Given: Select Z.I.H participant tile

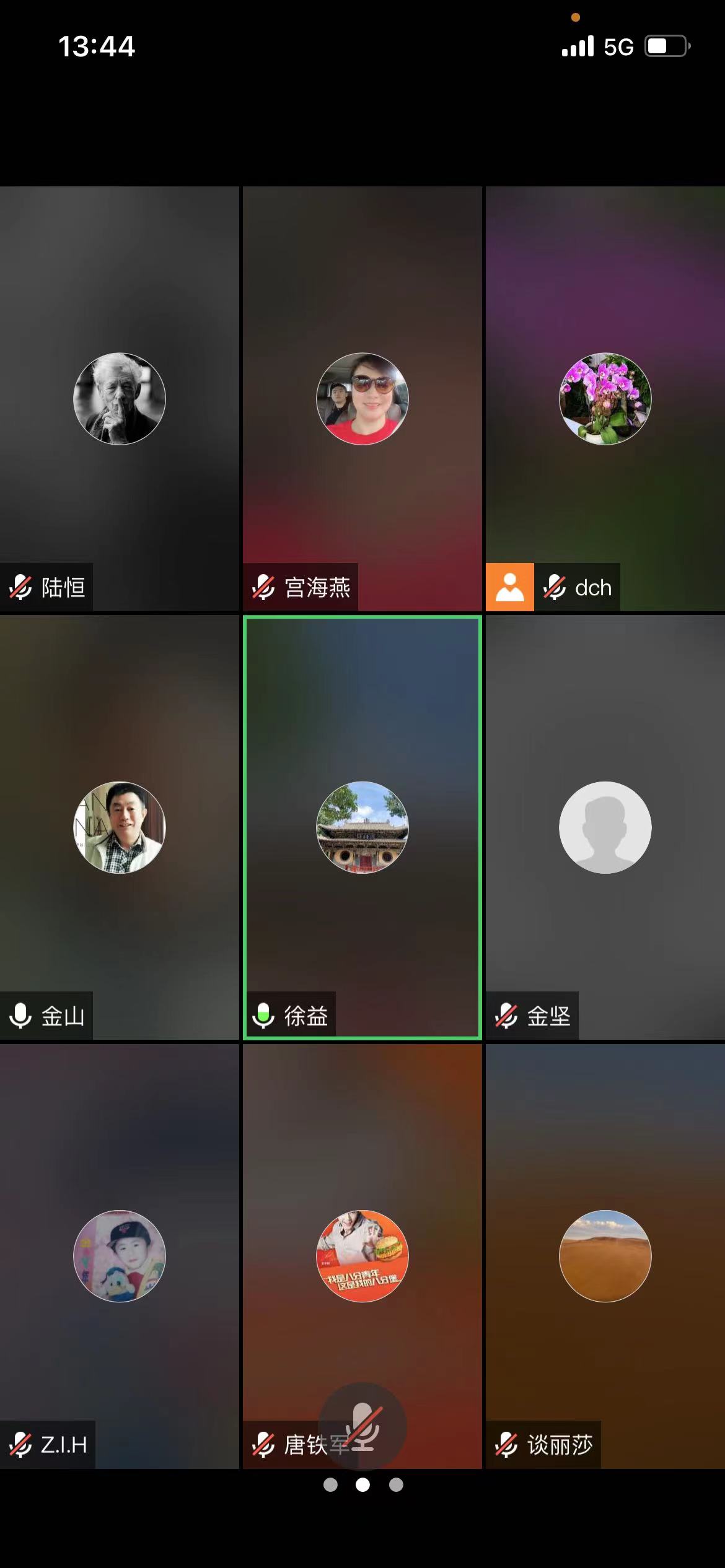Looking at the screenshot, I should click(x=119, y=1256).
